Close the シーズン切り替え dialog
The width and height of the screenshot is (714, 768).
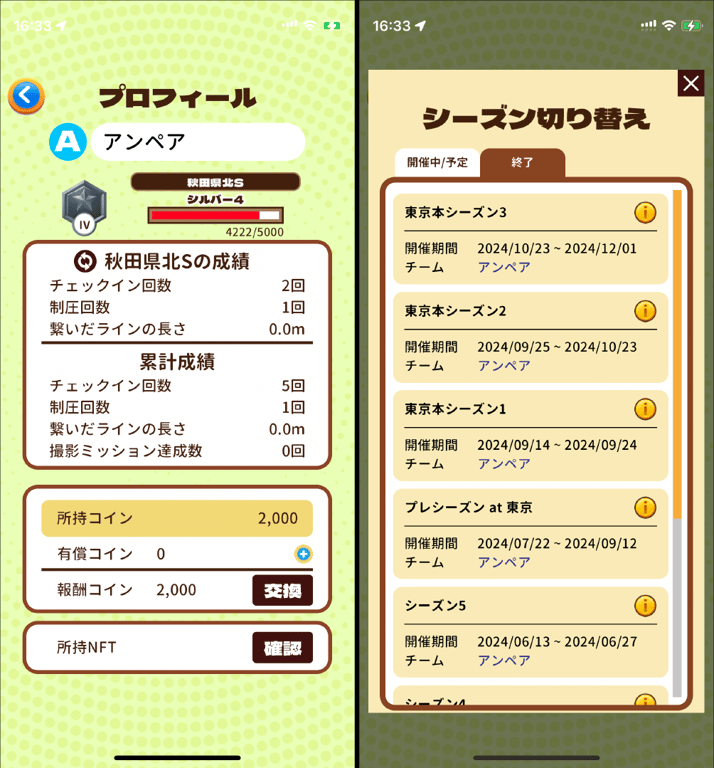click(x=691, y=83)
